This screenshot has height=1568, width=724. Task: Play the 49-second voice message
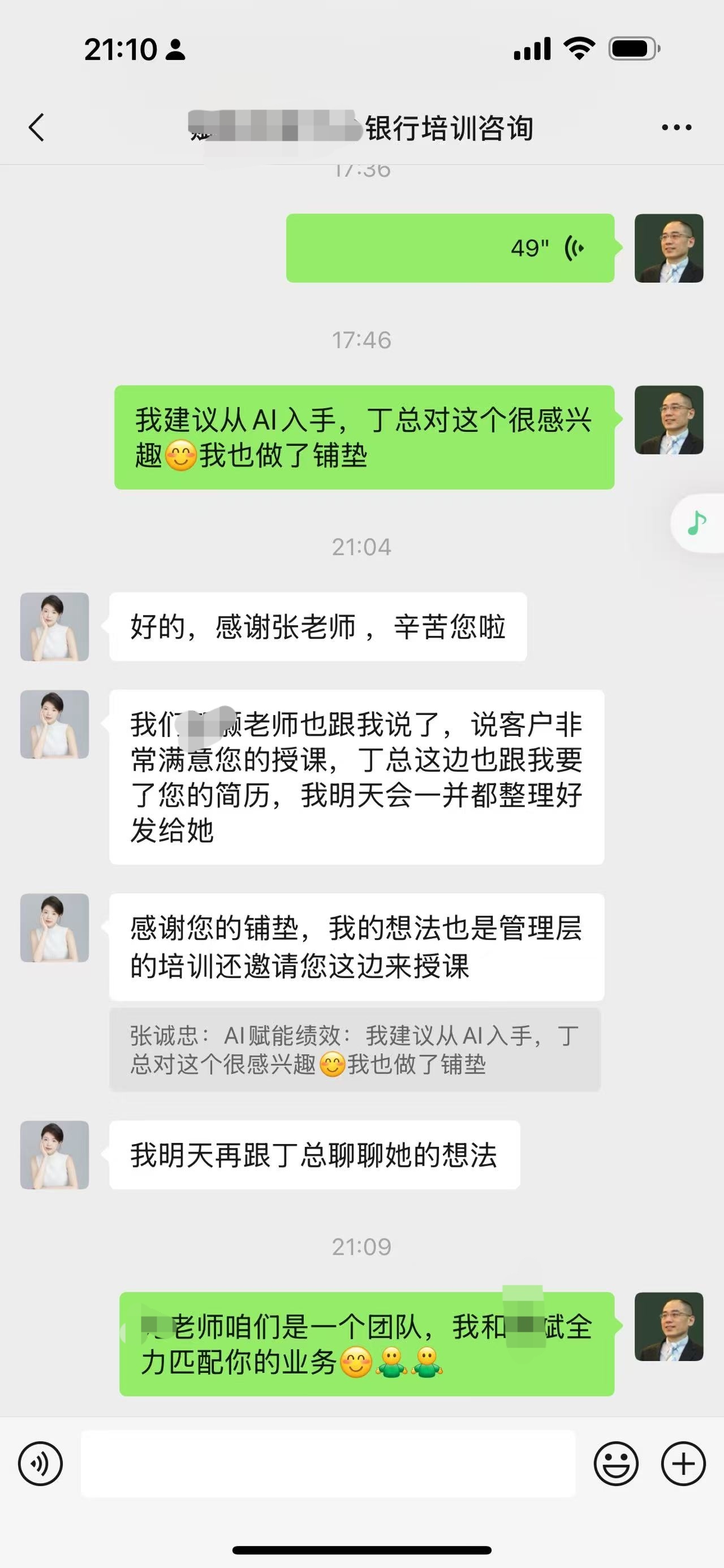[x=449, y=248]
